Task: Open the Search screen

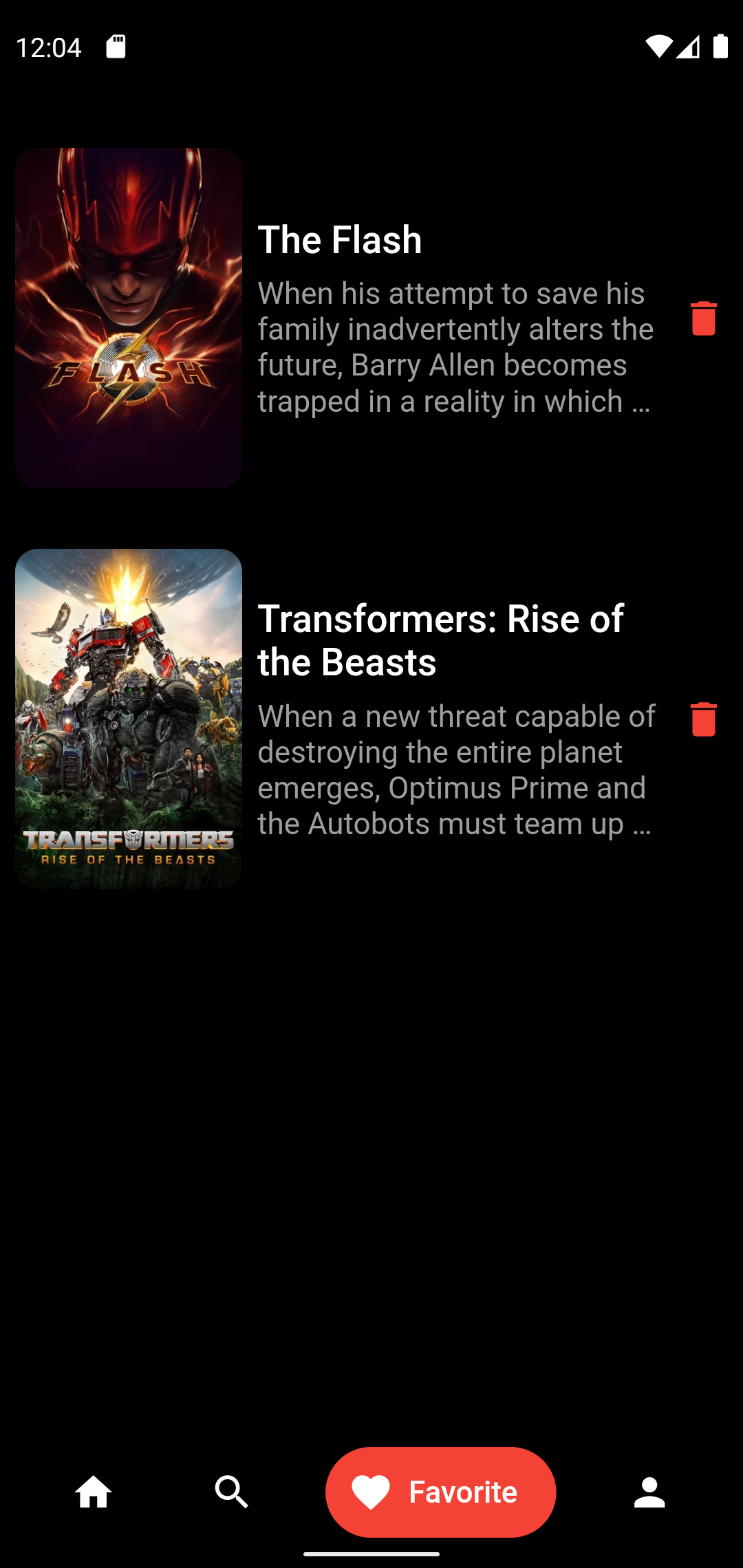Action: 233,1492
